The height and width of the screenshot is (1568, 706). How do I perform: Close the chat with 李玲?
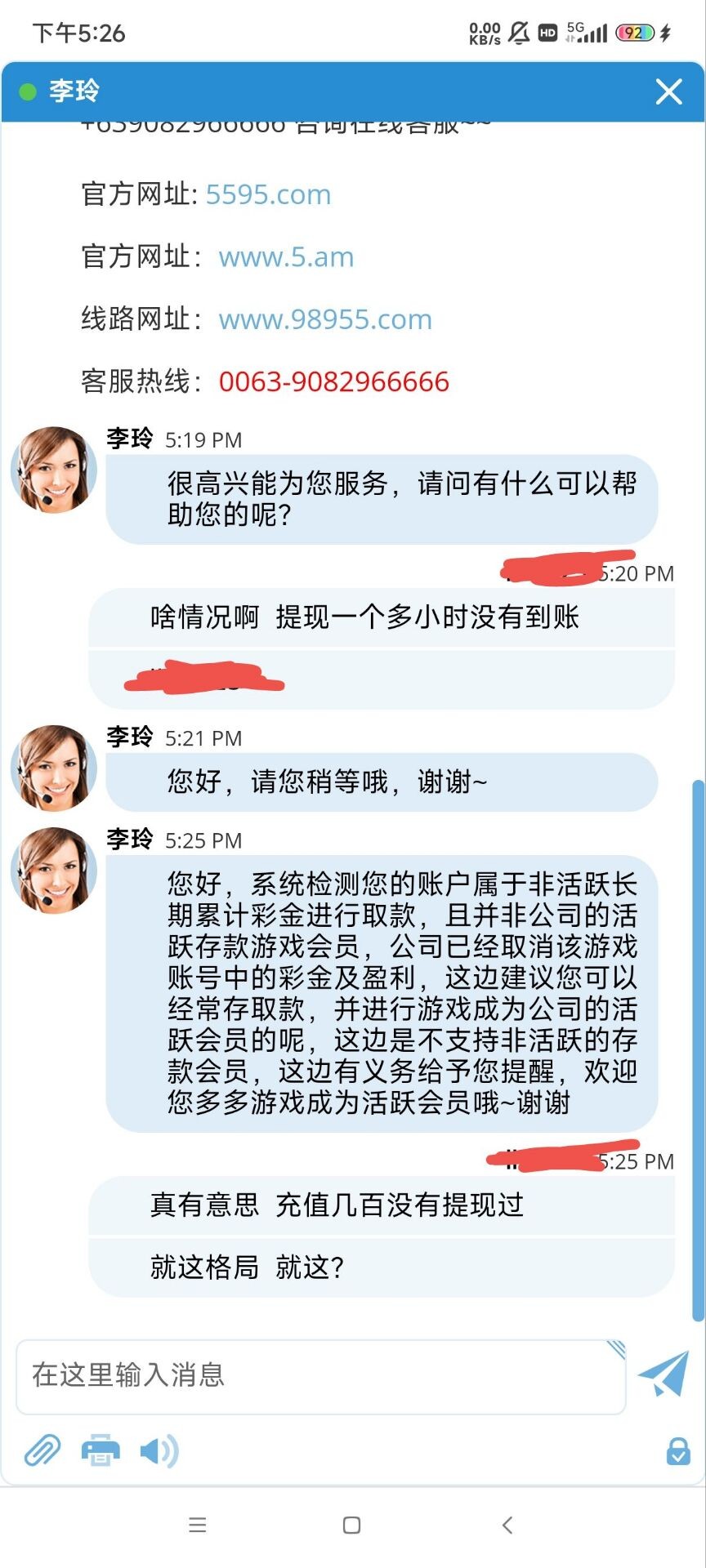pos(668,91)
